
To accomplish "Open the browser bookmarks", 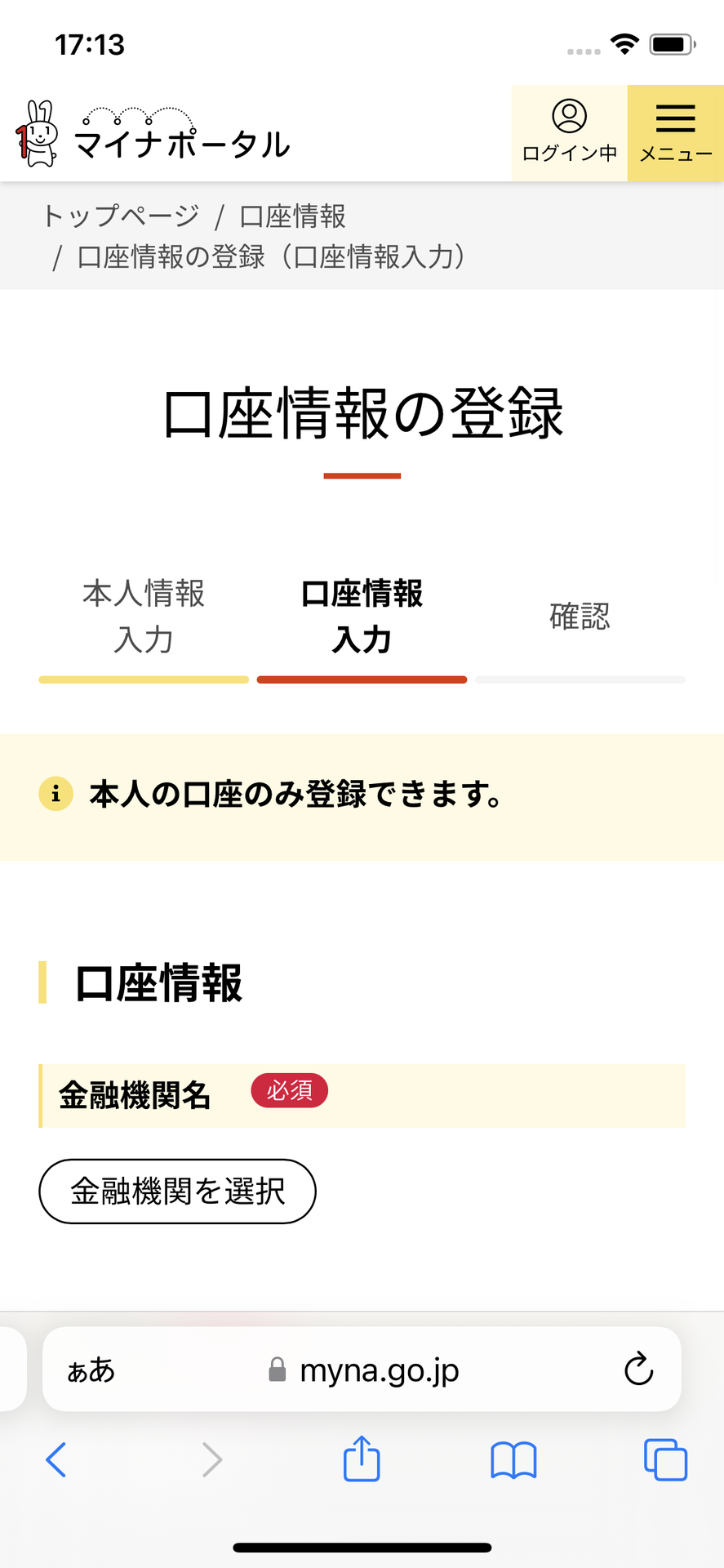I will [x=513, y=1459].
